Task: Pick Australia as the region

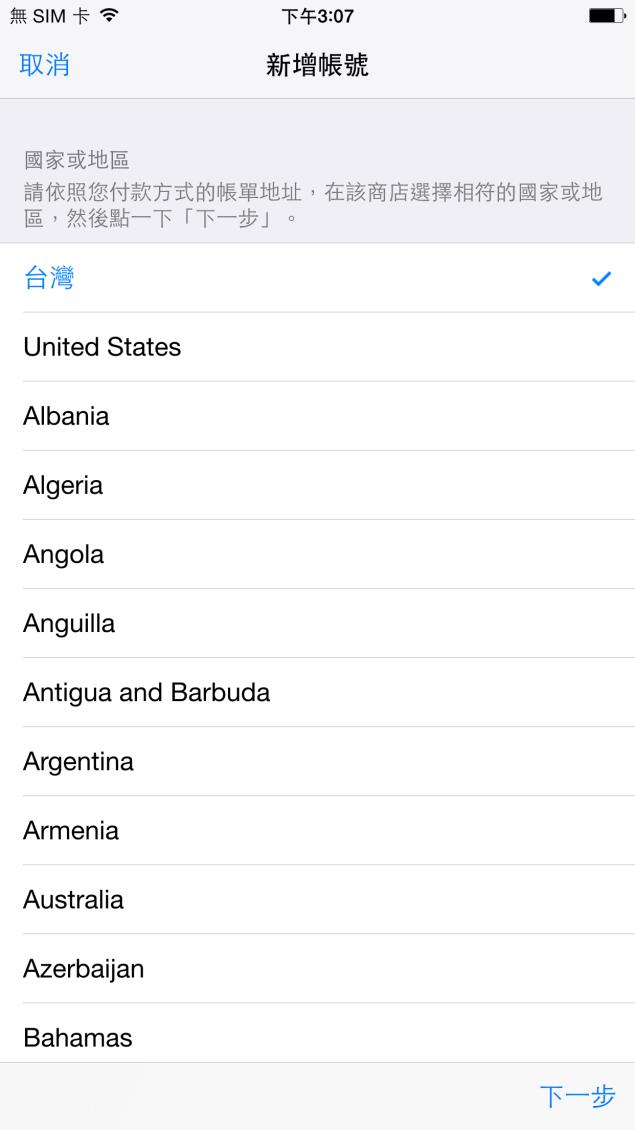Action: pos(317,901)
